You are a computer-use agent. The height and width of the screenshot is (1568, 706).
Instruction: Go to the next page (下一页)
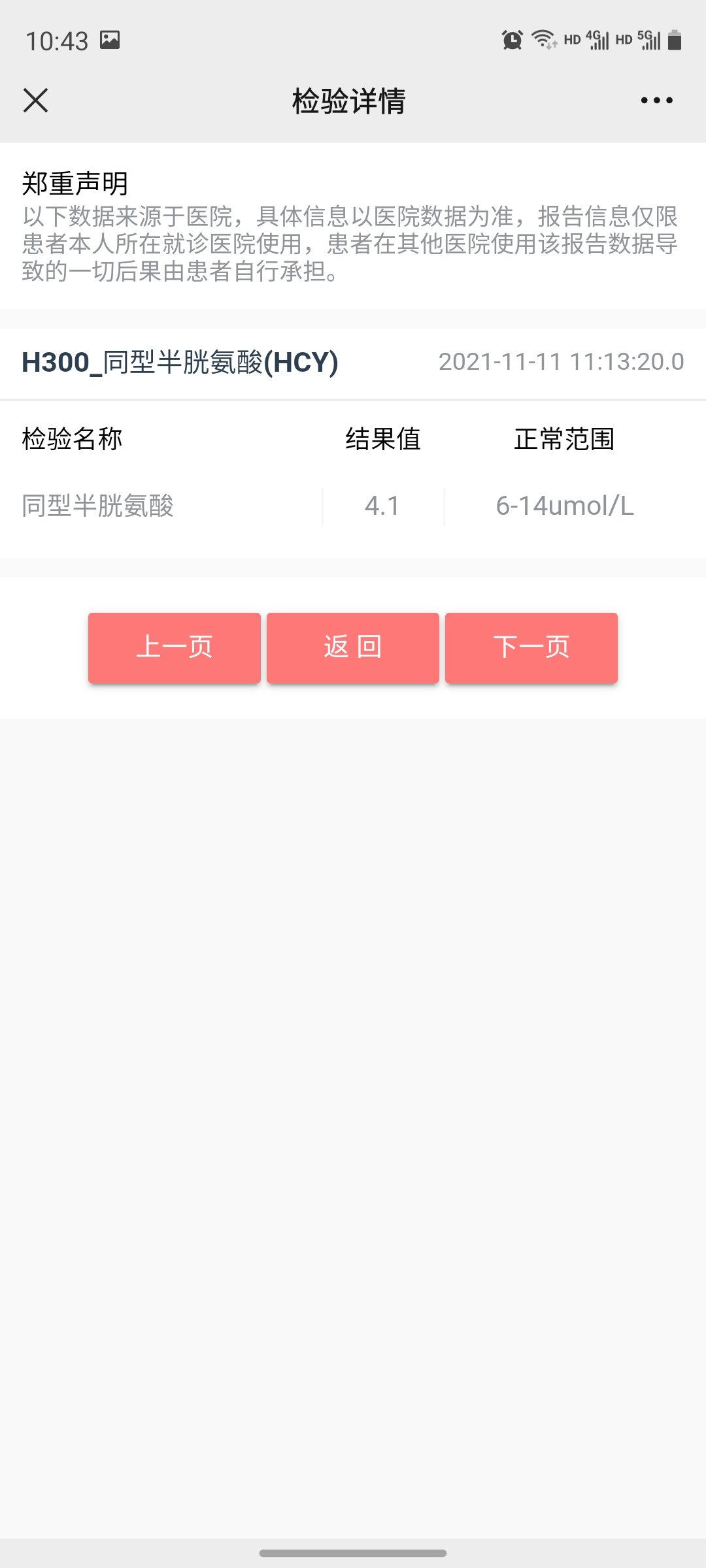click(531, 647)
